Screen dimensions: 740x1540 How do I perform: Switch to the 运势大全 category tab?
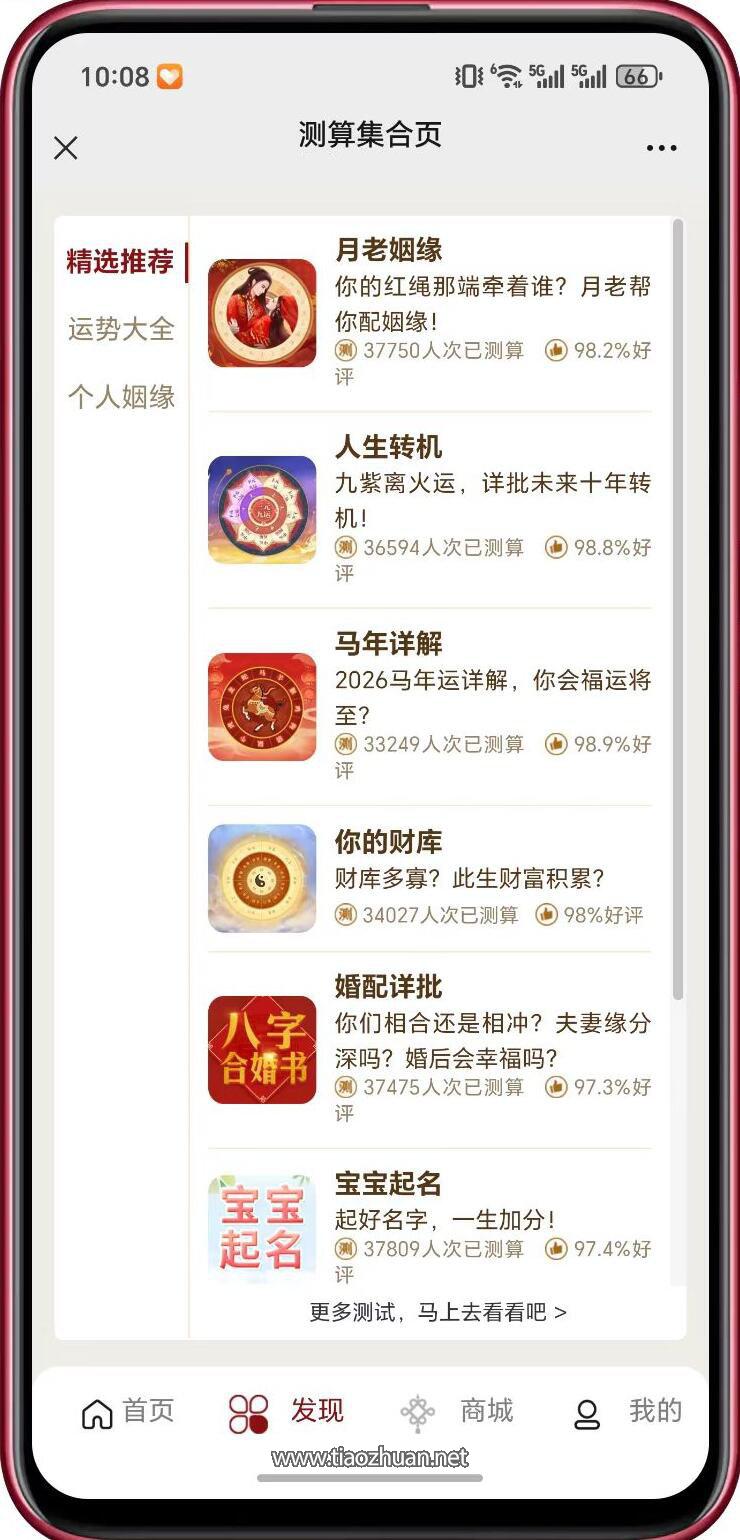pyautogui.click(x=120, y=328)
